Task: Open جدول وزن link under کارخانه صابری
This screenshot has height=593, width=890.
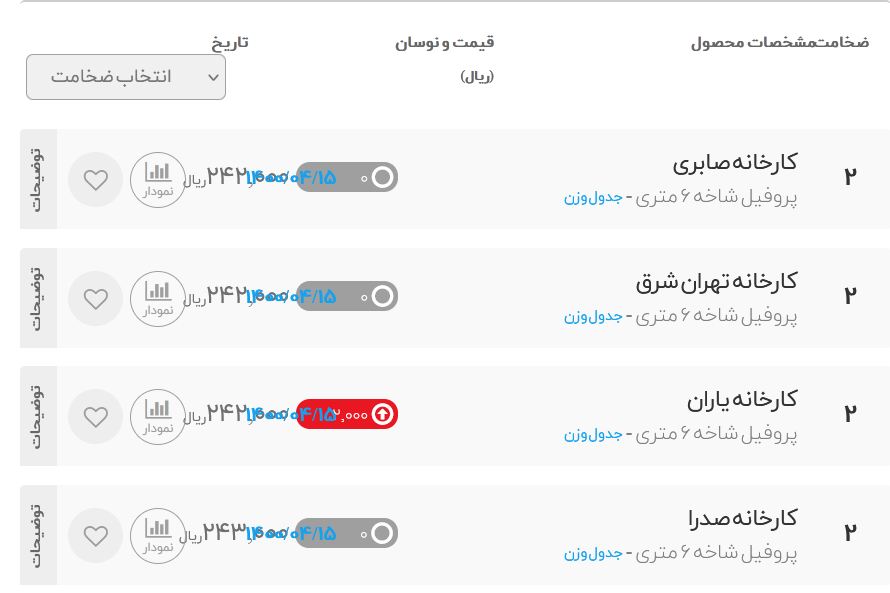Action: (592, 198)
